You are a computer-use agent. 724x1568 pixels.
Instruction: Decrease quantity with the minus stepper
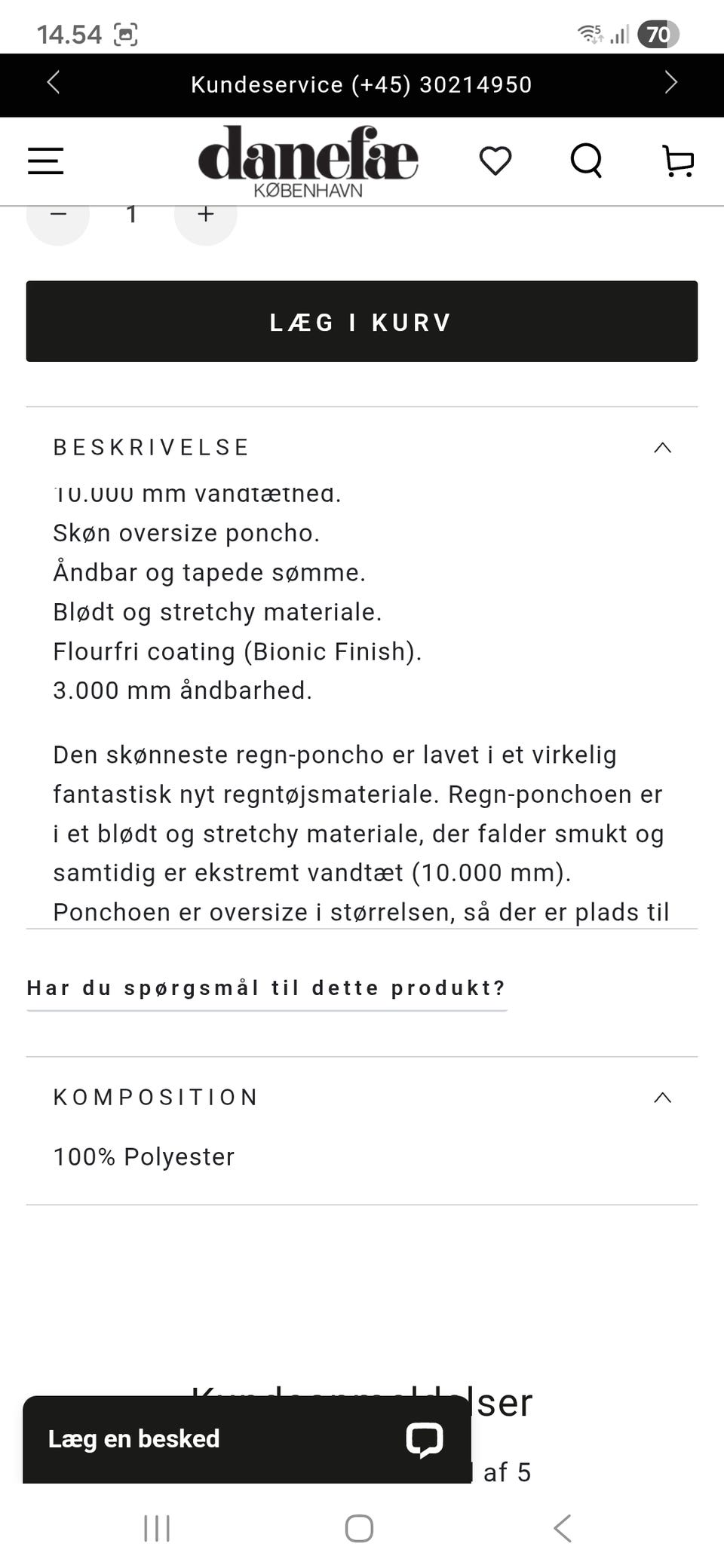point(58,215)
